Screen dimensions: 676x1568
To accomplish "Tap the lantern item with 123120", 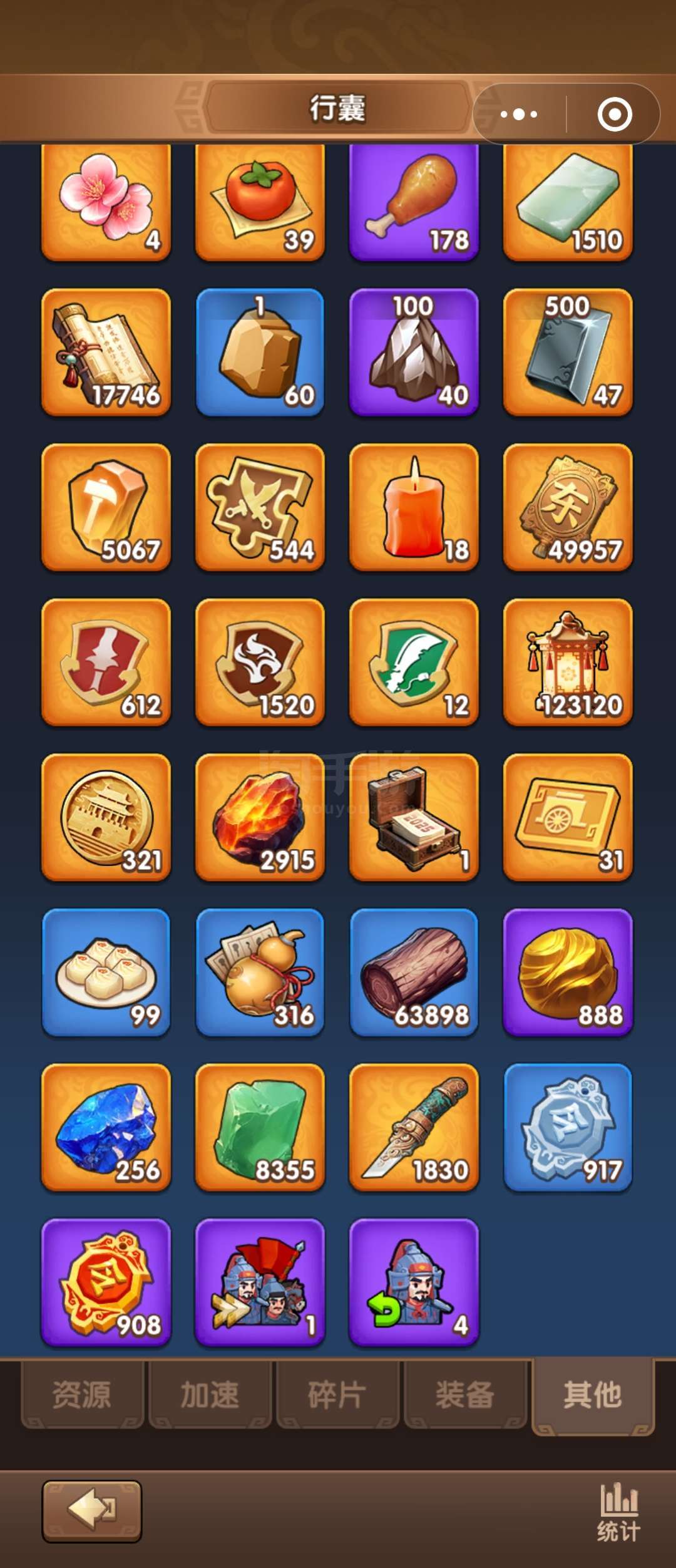I will [568, 663].
